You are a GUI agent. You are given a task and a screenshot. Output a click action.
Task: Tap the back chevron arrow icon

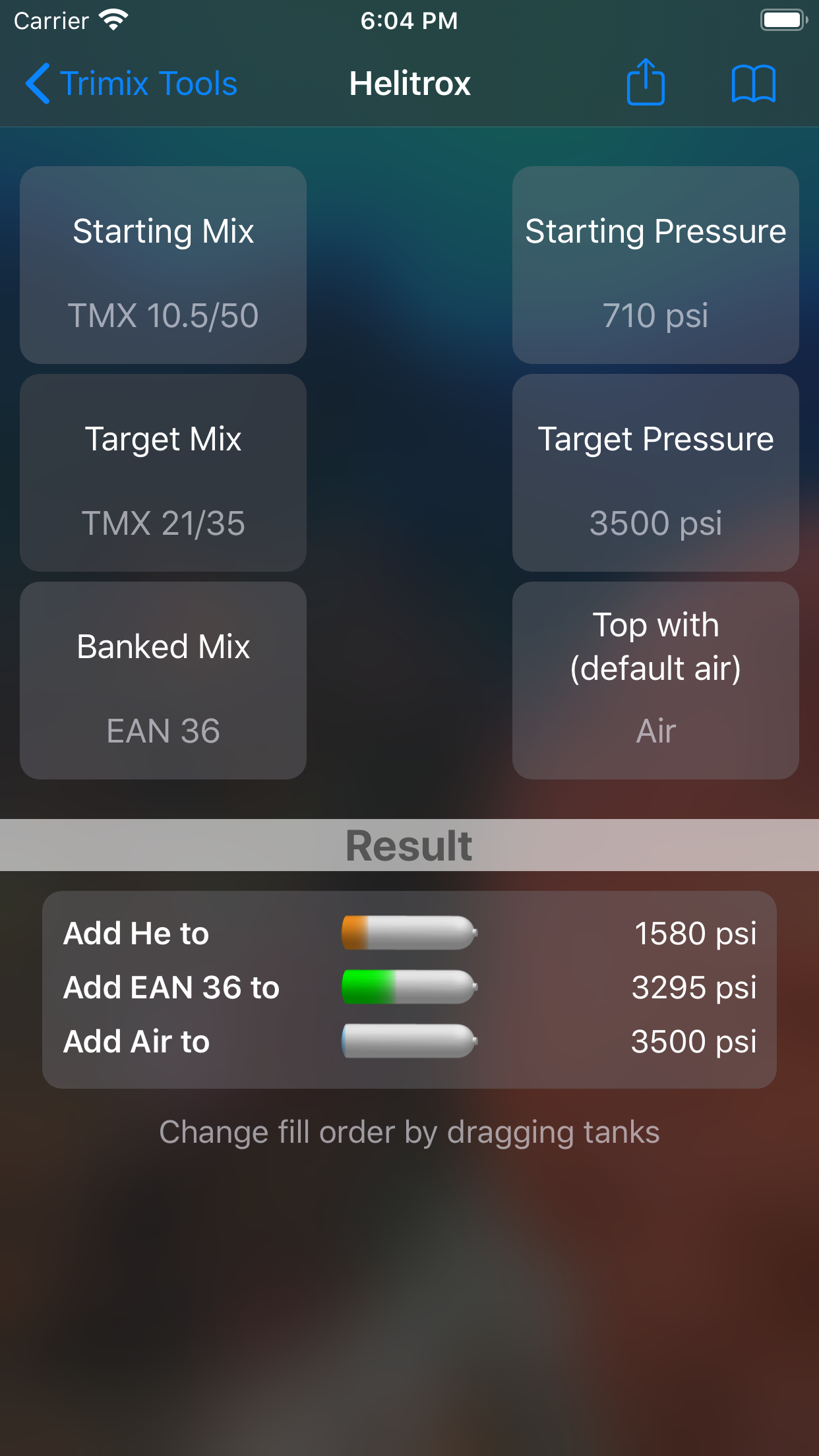click(36, 84)
